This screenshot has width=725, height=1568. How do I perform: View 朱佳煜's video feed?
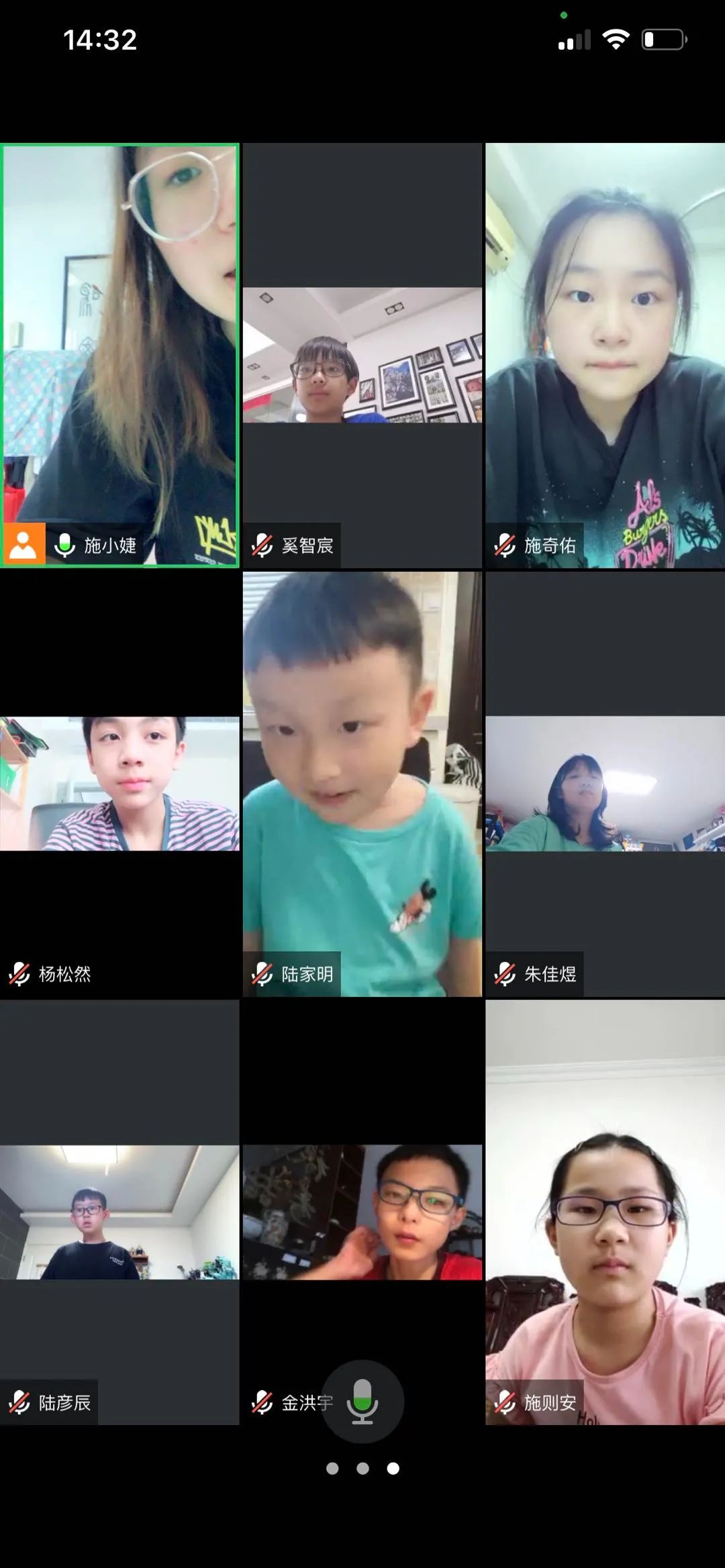click(605, 784)
